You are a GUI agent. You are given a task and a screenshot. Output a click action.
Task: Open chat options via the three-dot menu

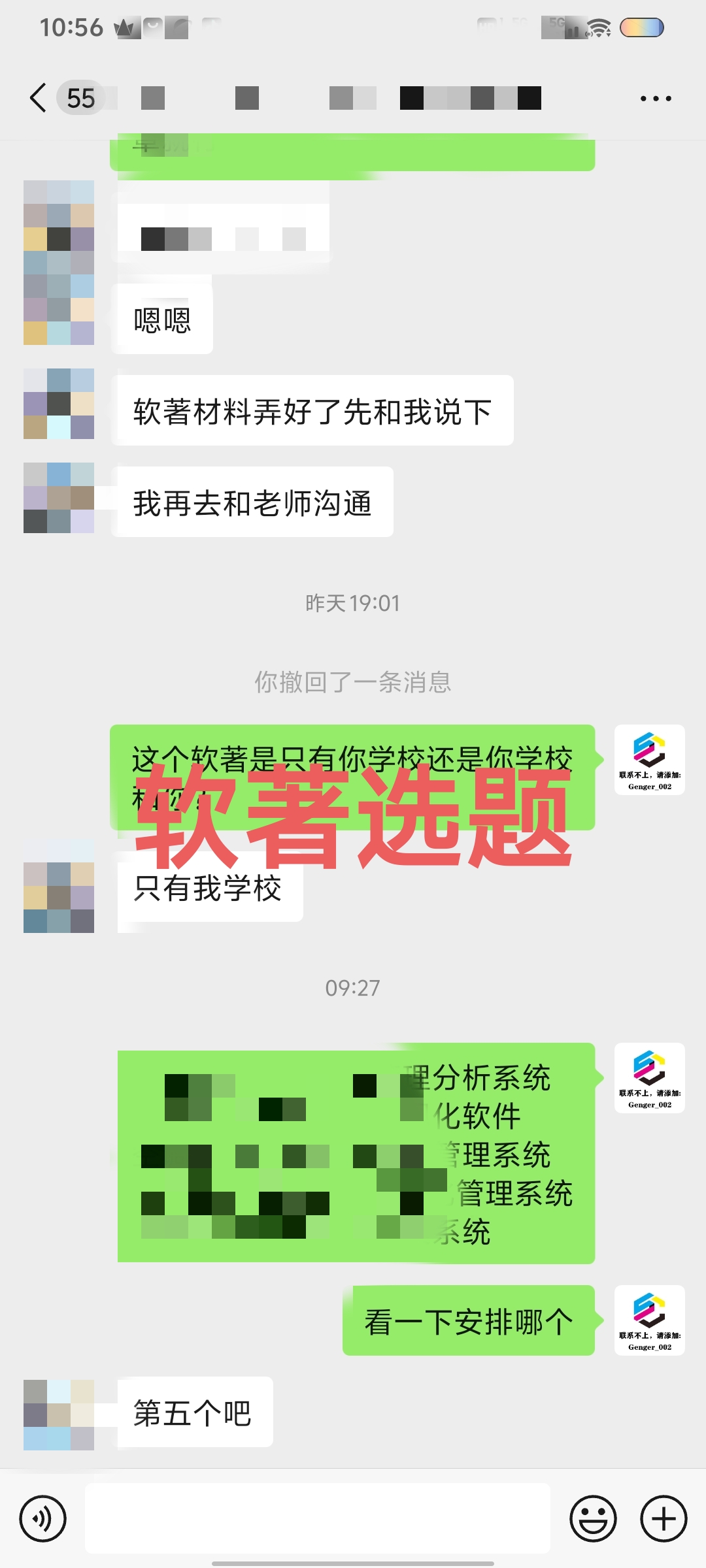tap(655, 98)
